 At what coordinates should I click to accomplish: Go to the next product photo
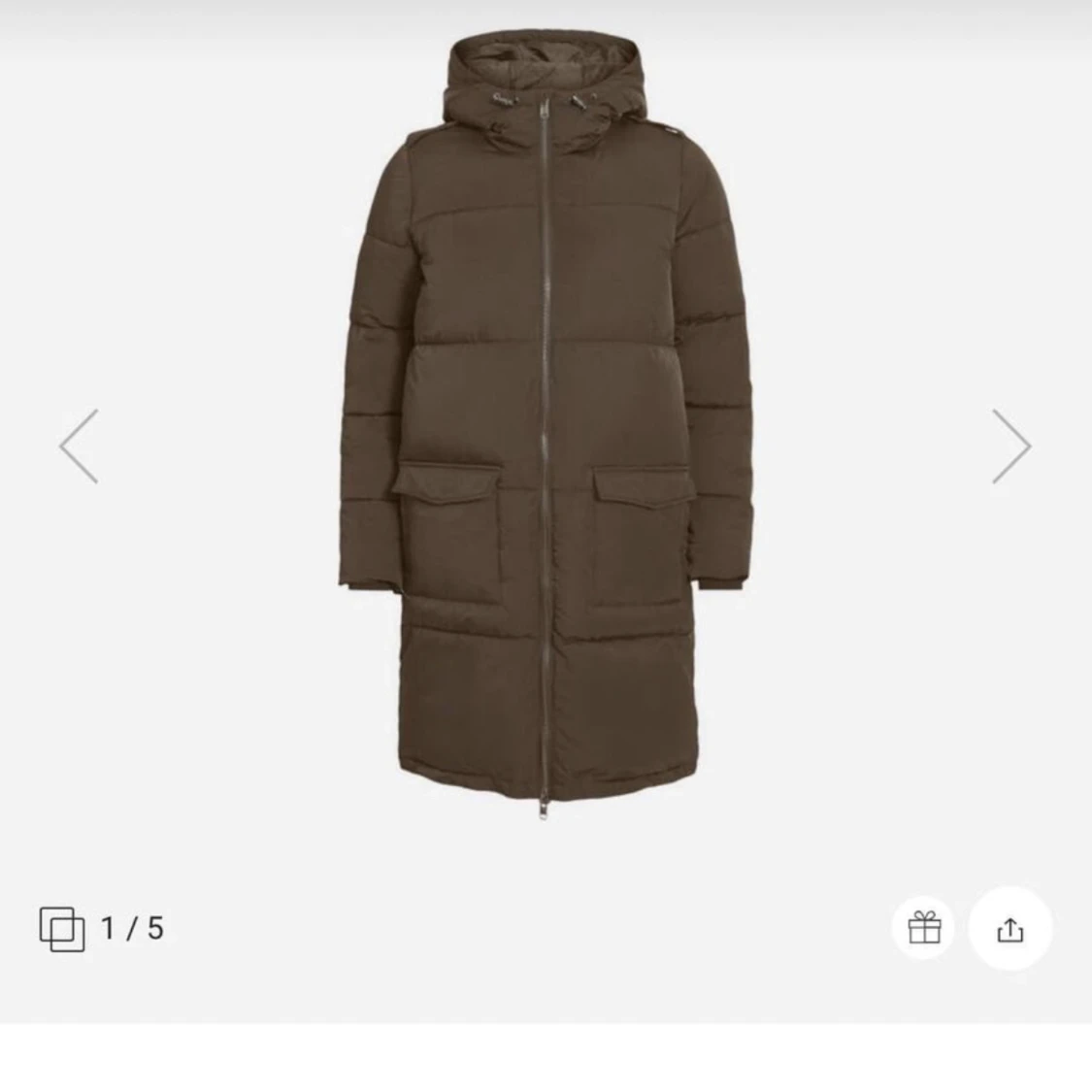tap(1010, 446)
